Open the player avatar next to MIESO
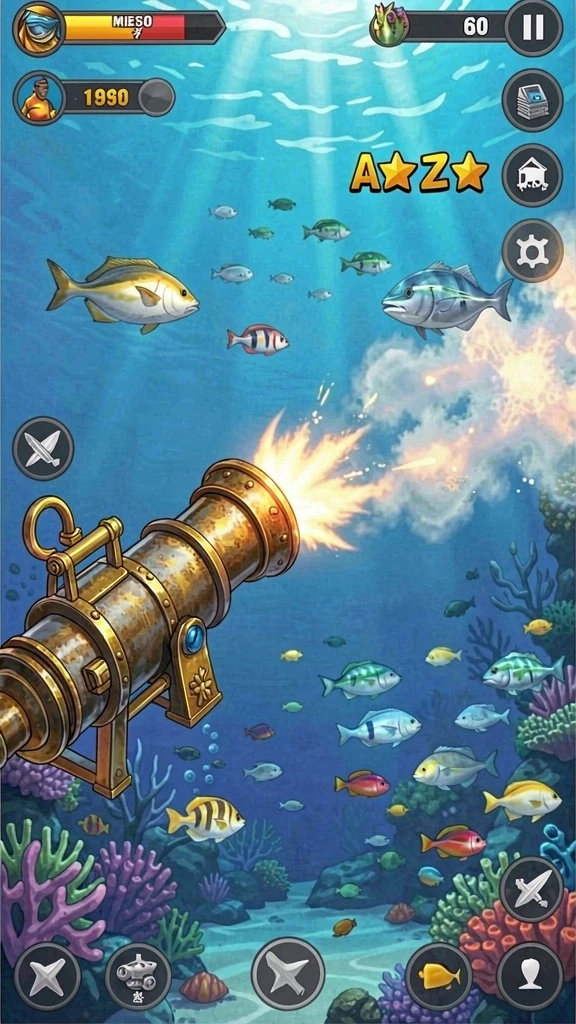 click(39, 29)
